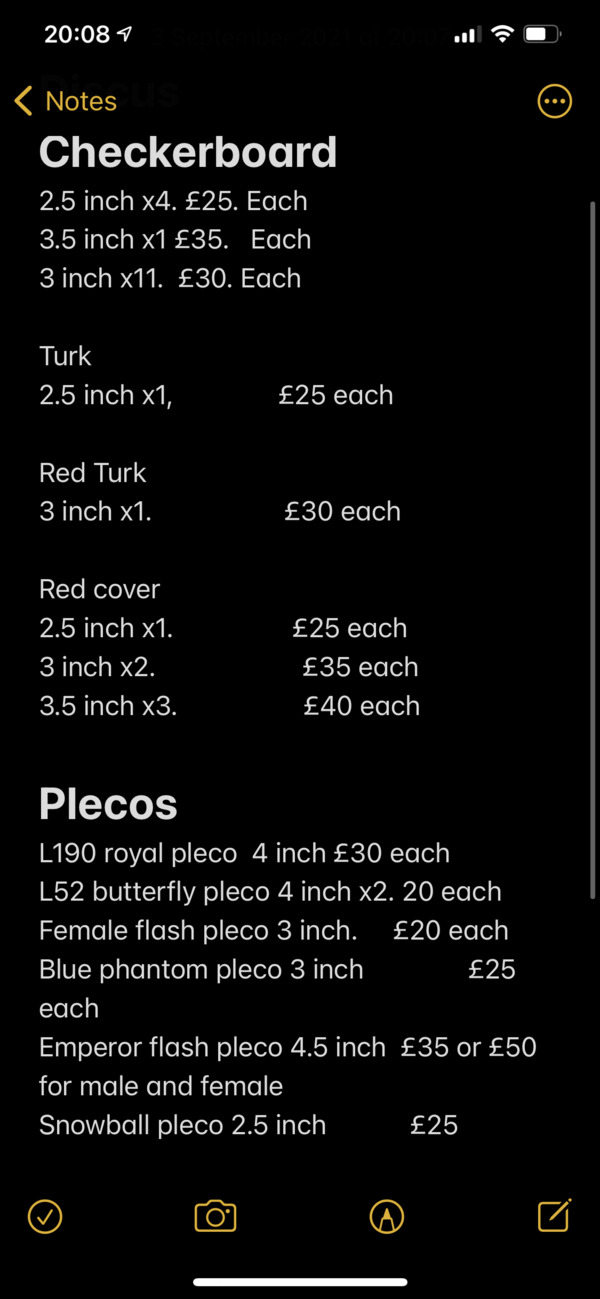Go back to the Notes list
600x1299 pixels.
(x=66, y=101)
